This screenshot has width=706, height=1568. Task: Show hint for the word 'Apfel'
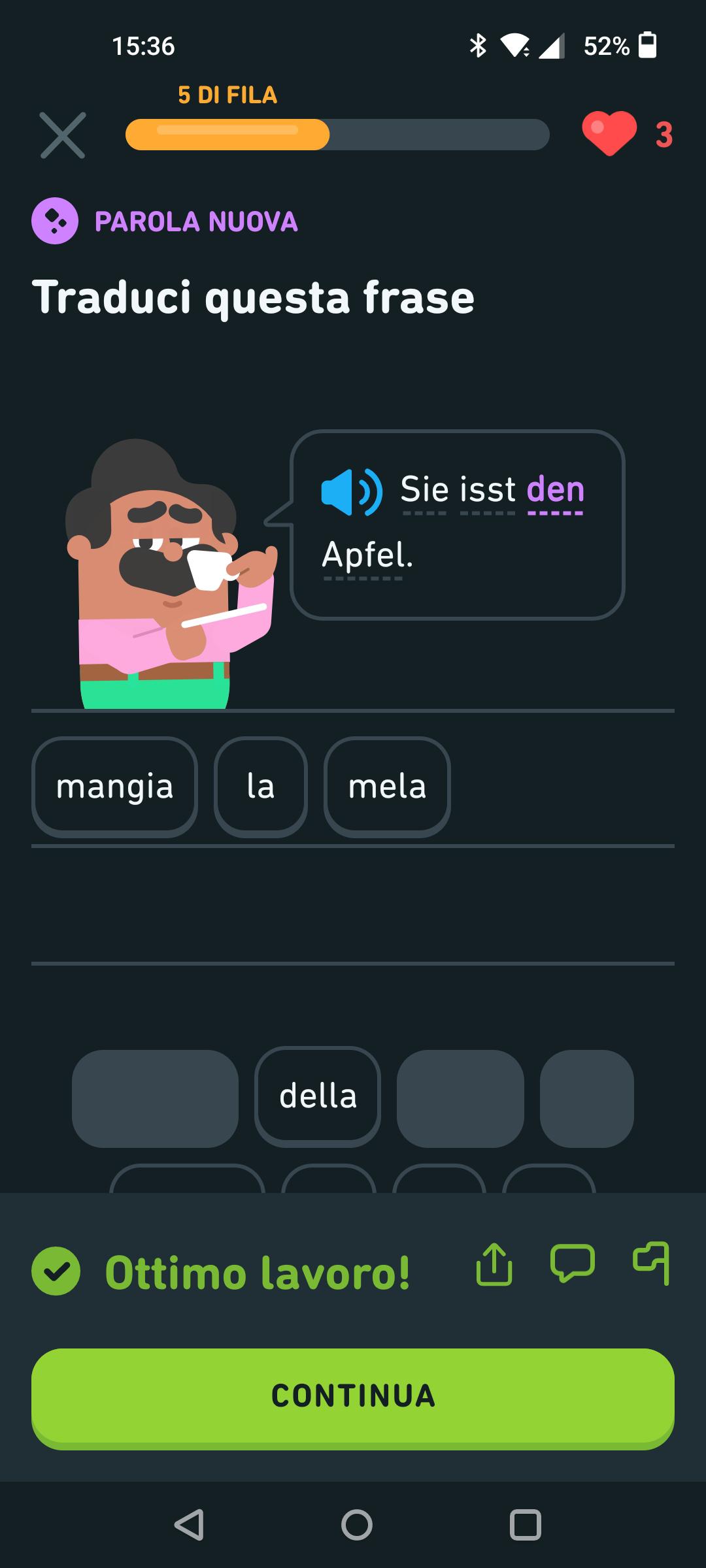pos(366,555)
